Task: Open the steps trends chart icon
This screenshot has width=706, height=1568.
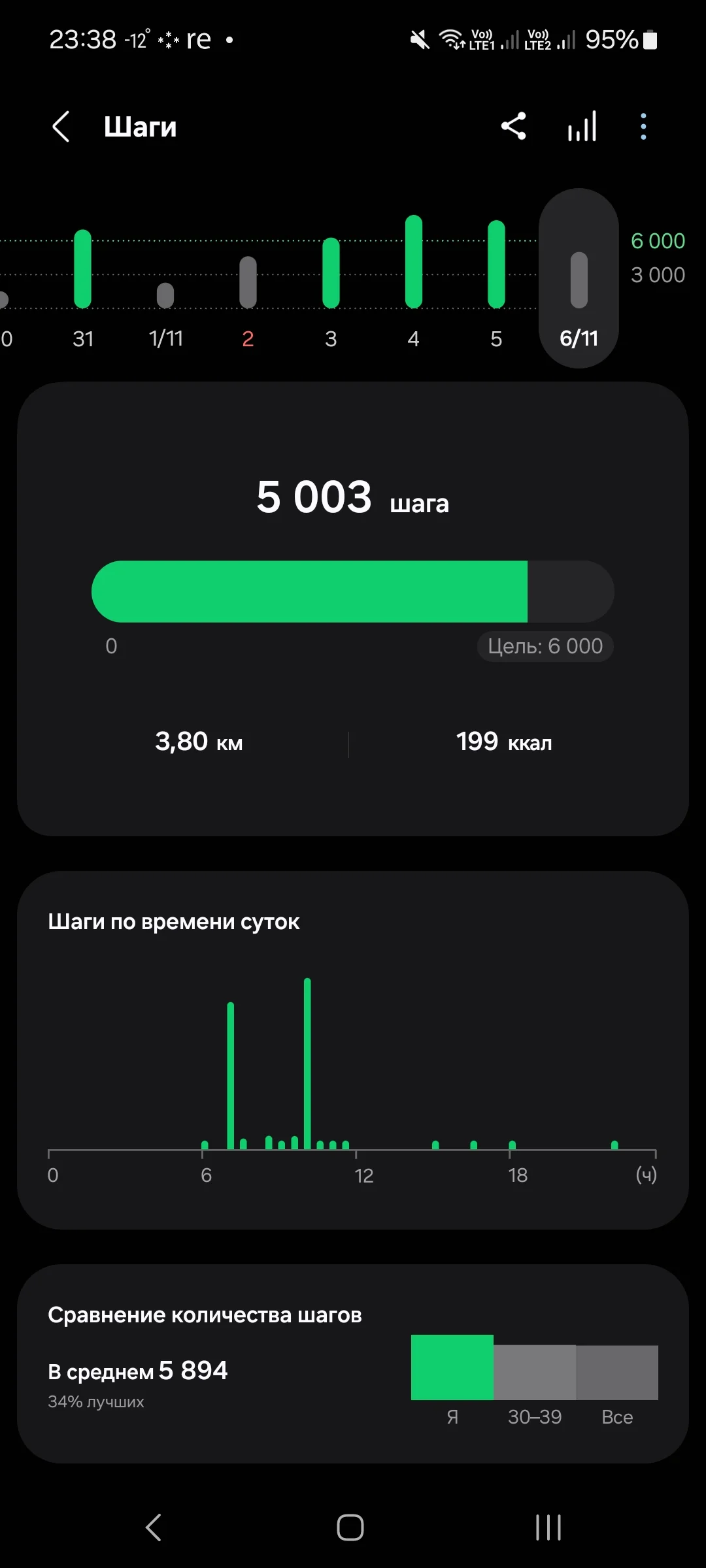Action: click(x=582, y=126)
